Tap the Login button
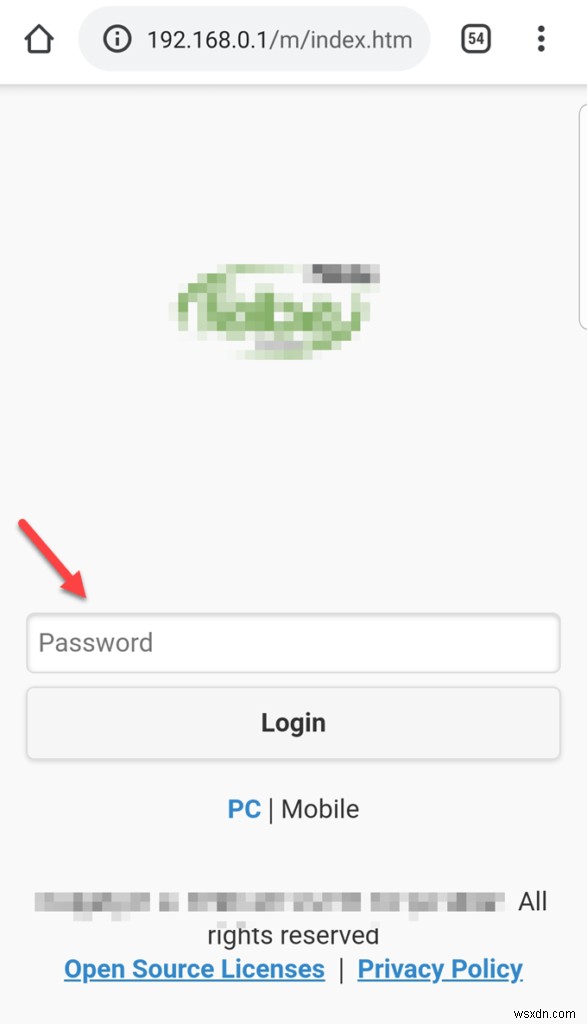587x1024 pixels. click(293, 723)
